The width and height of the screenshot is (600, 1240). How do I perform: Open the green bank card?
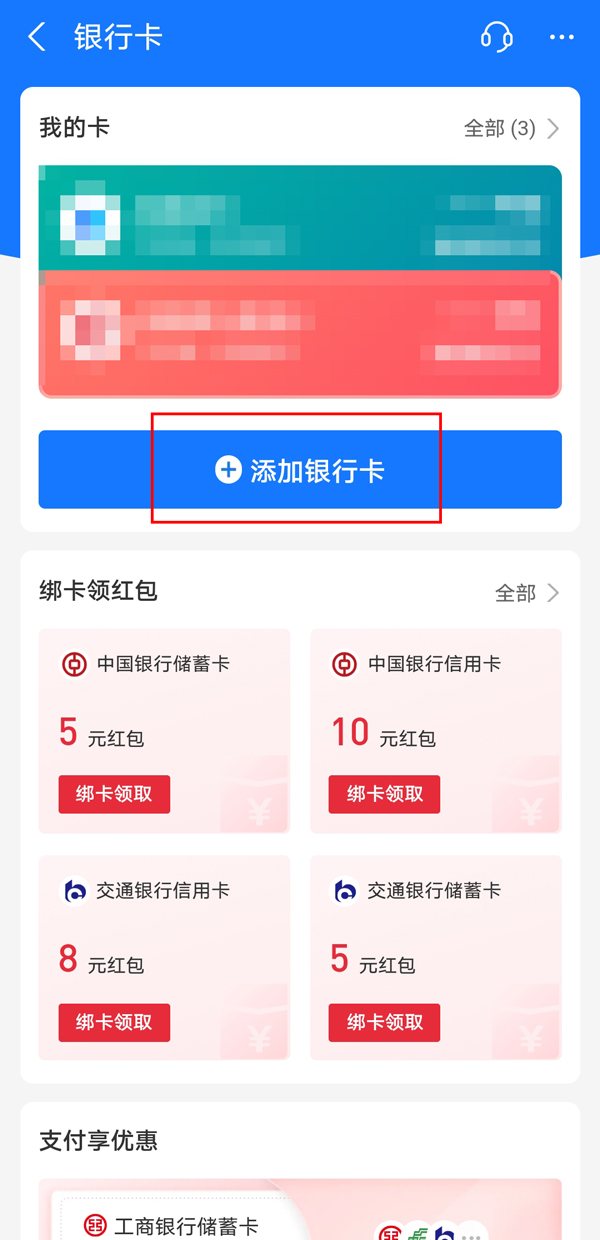click(x=300, y=218)
